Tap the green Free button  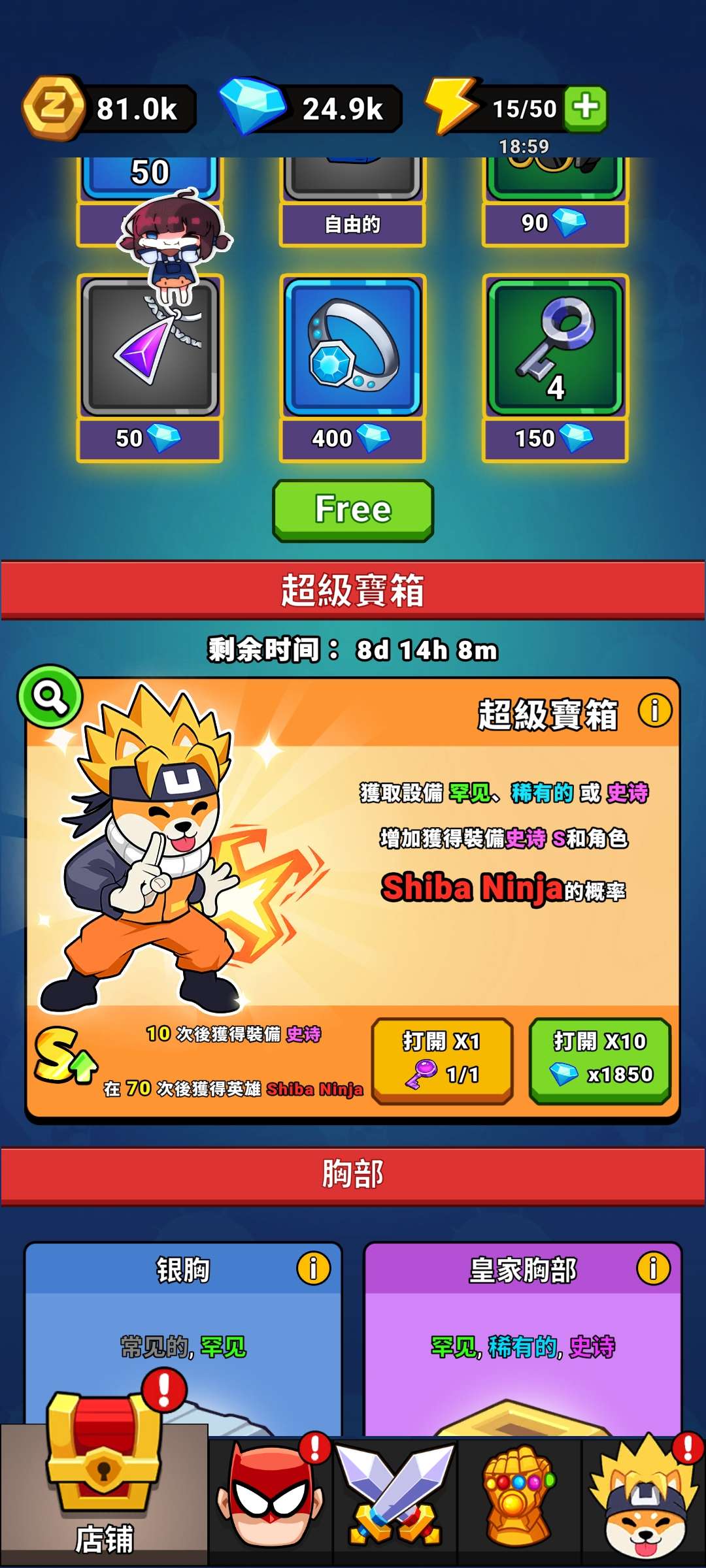353,510
